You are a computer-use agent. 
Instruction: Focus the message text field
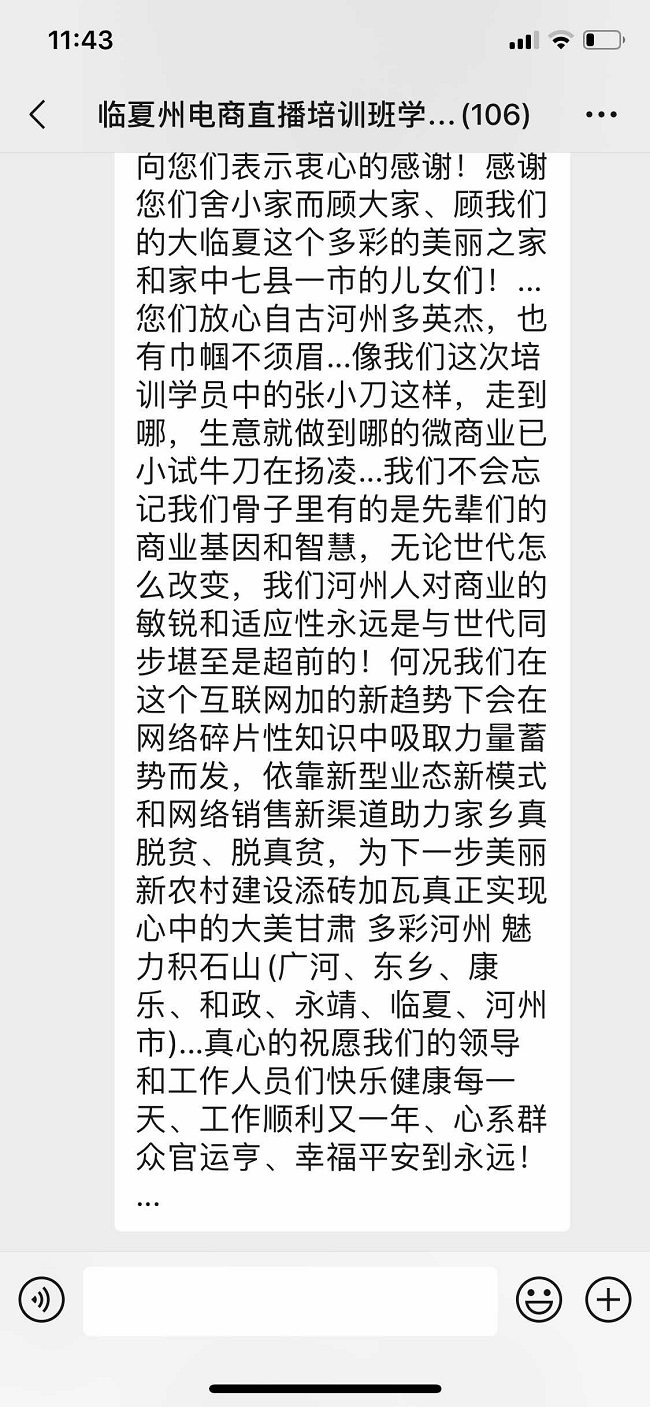[x=290, y=1300]
